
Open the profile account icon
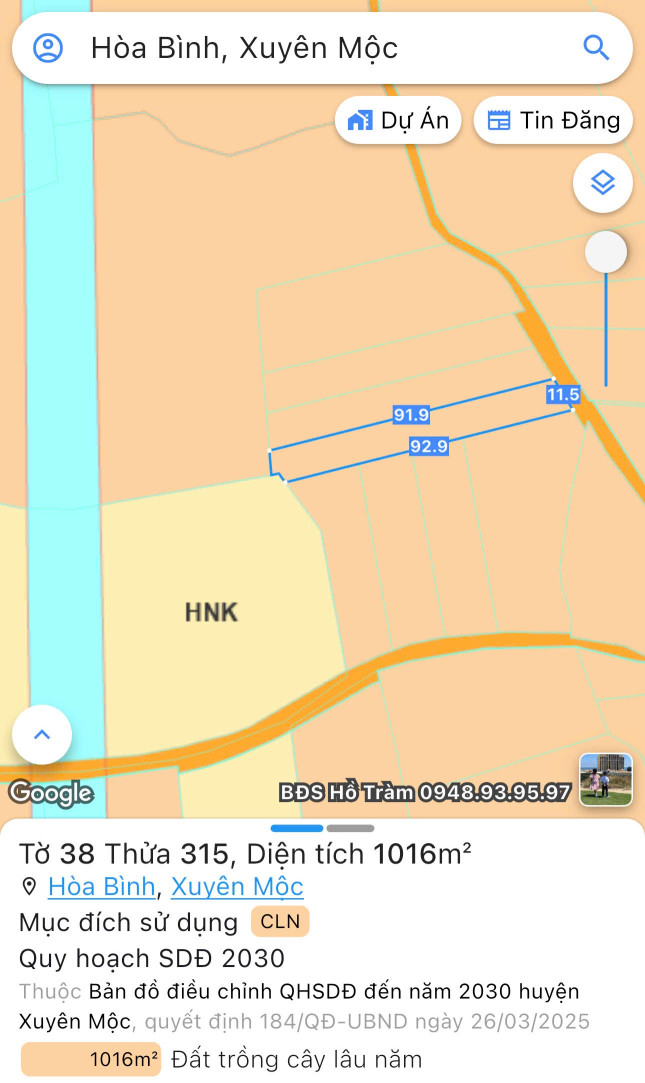tap(48, 47)
